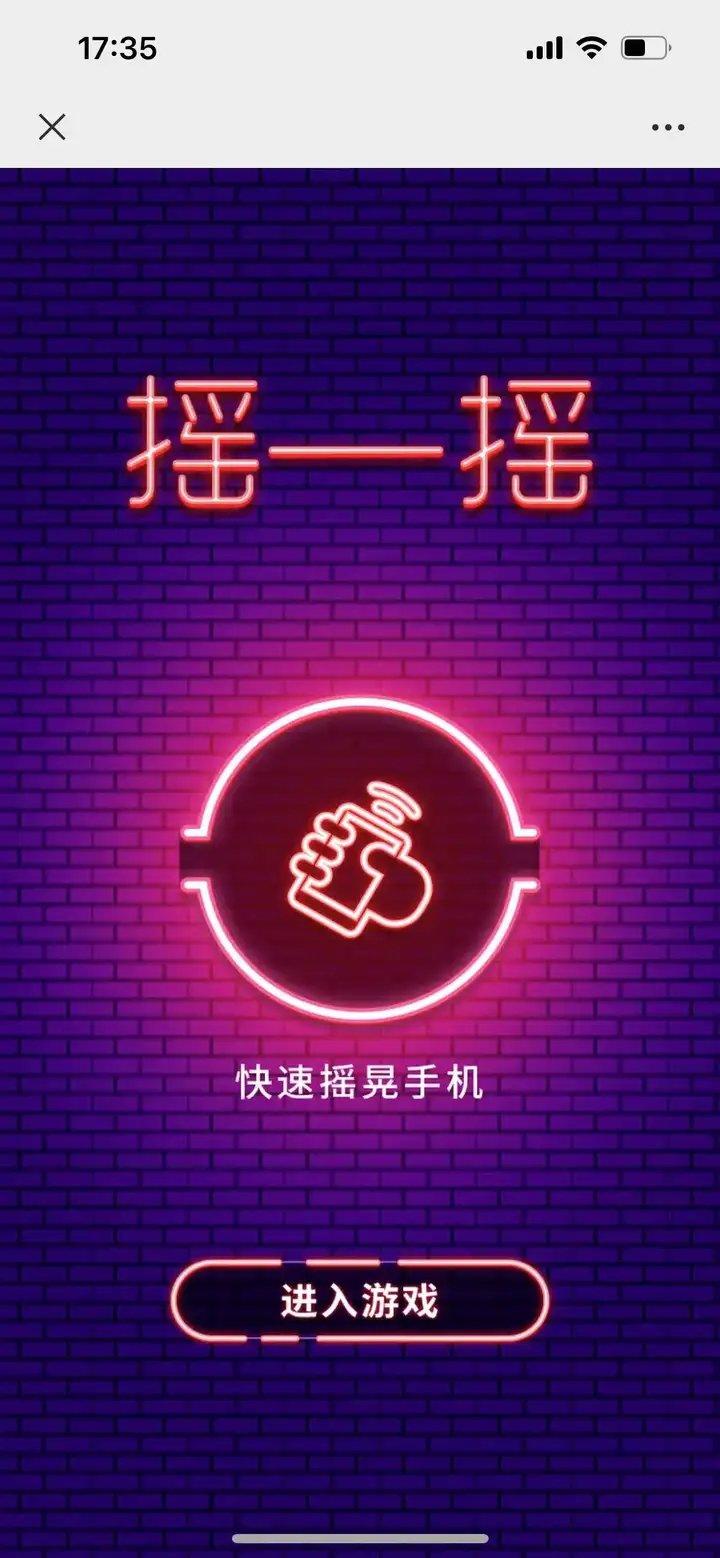The width and height of the screenshot is (720, 1558).
Task: Open the three-dot overflow menu
Action: pos(667,127)
